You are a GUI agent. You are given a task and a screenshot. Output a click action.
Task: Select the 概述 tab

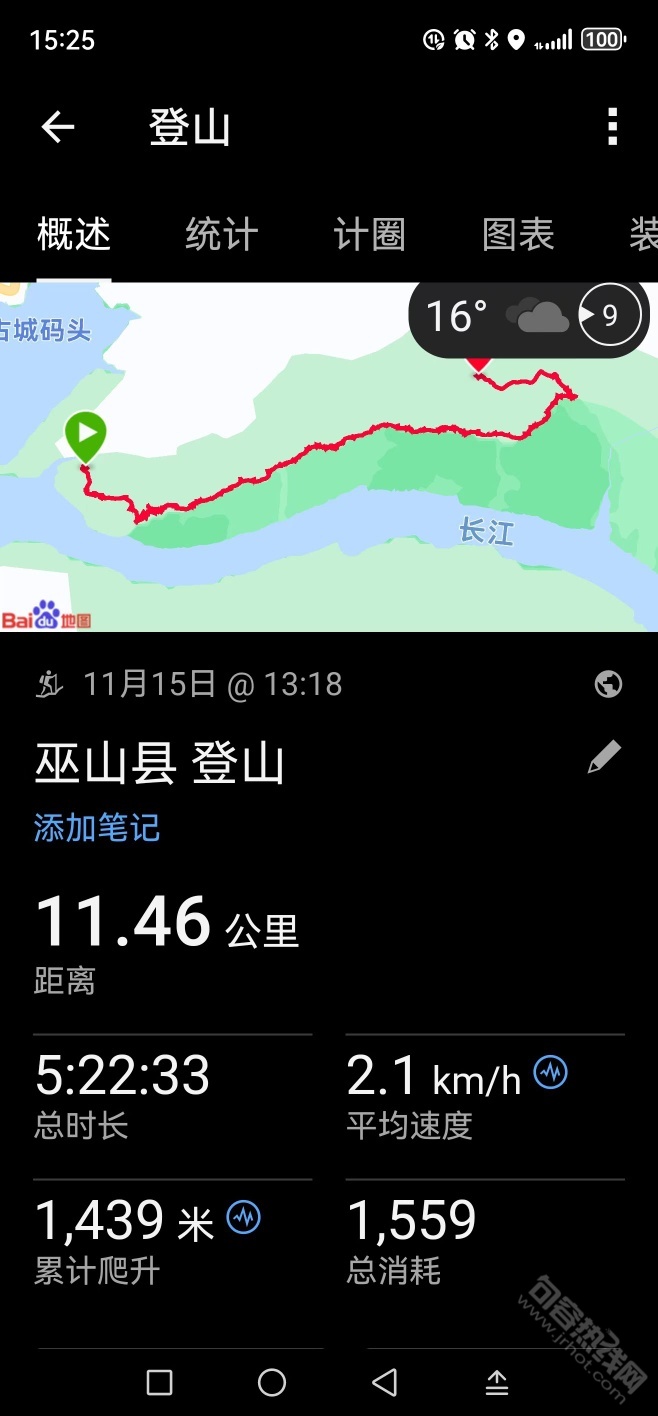74,235
